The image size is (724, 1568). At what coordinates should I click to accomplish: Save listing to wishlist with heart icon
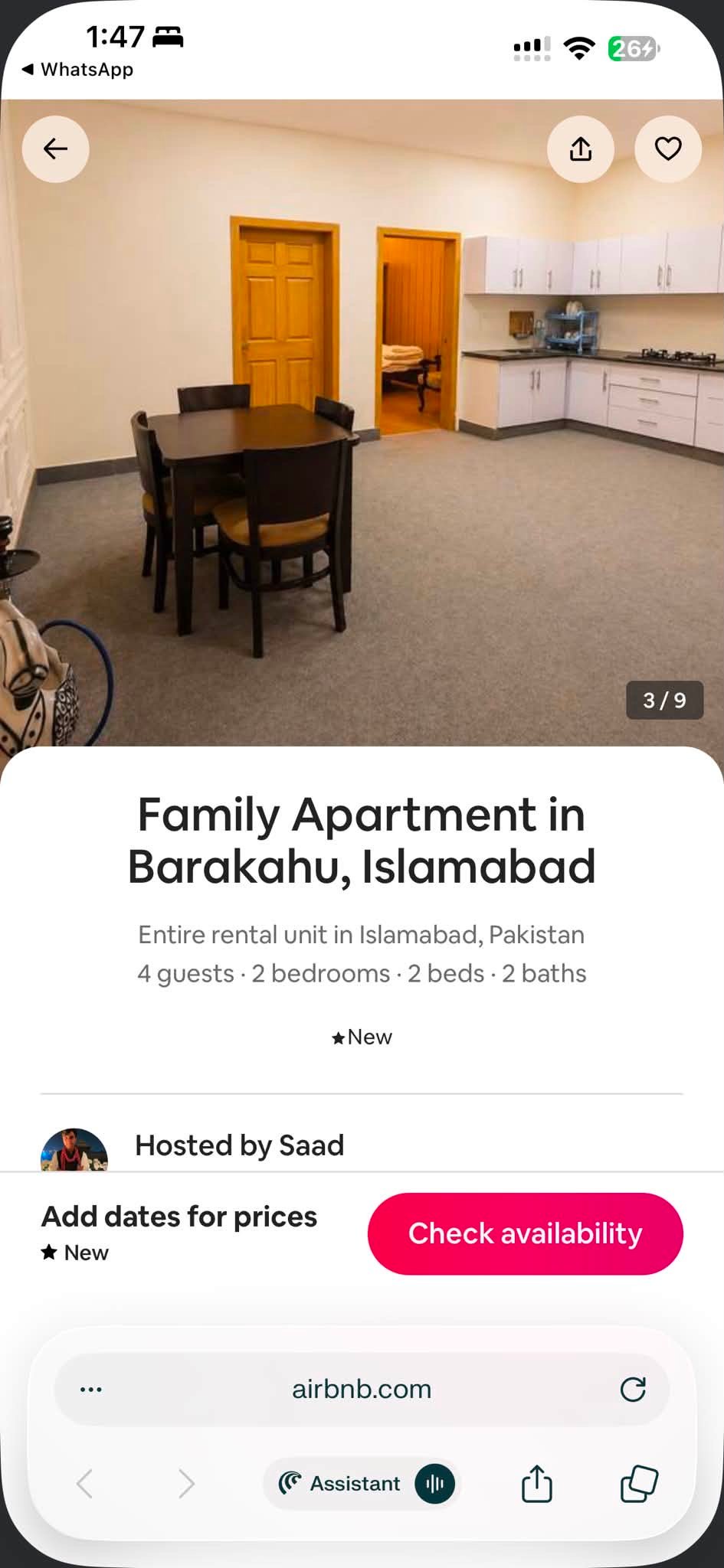(x=668, y=149)
